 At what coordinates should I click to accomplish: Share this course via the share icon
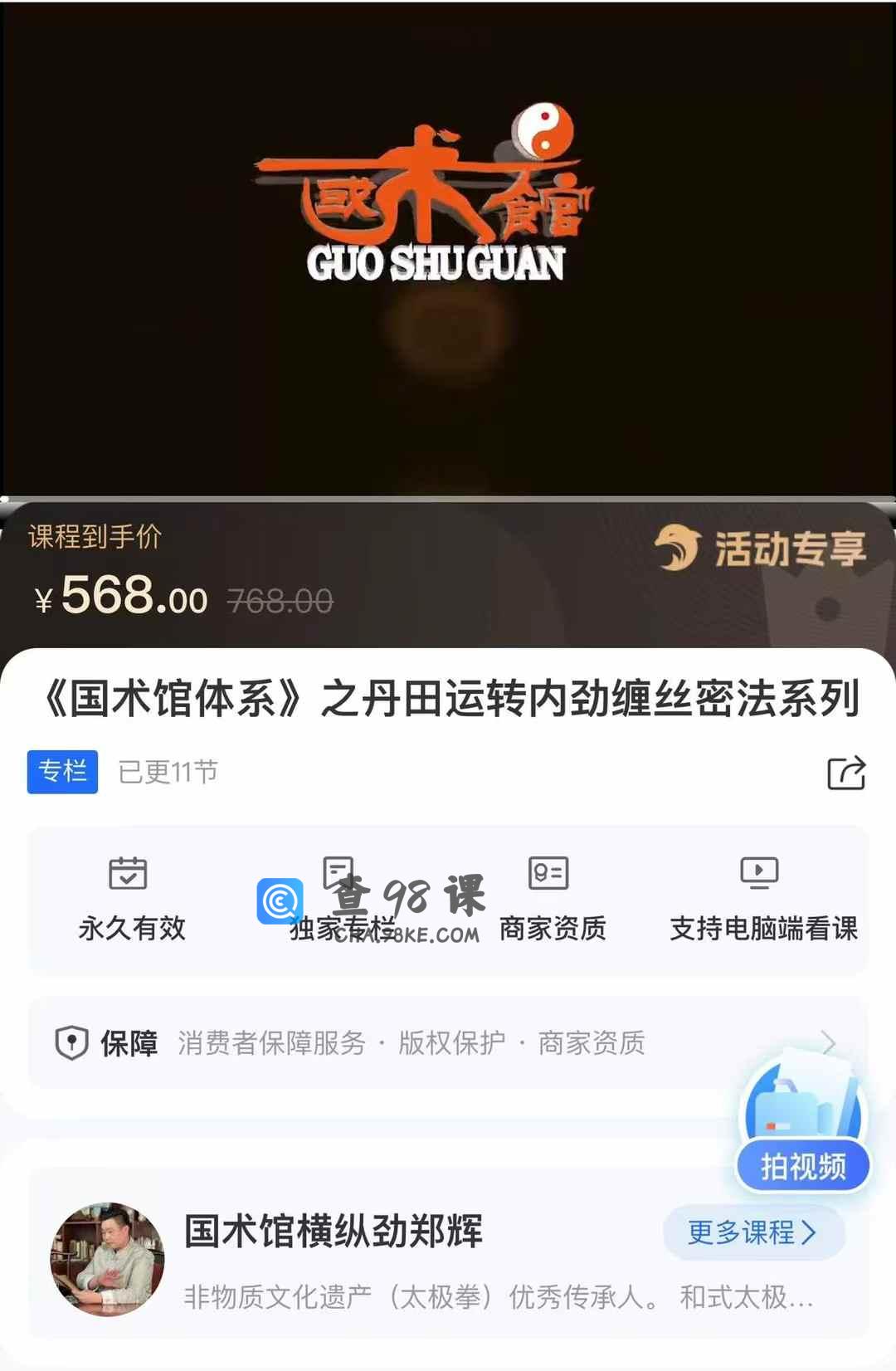point(846,773)
